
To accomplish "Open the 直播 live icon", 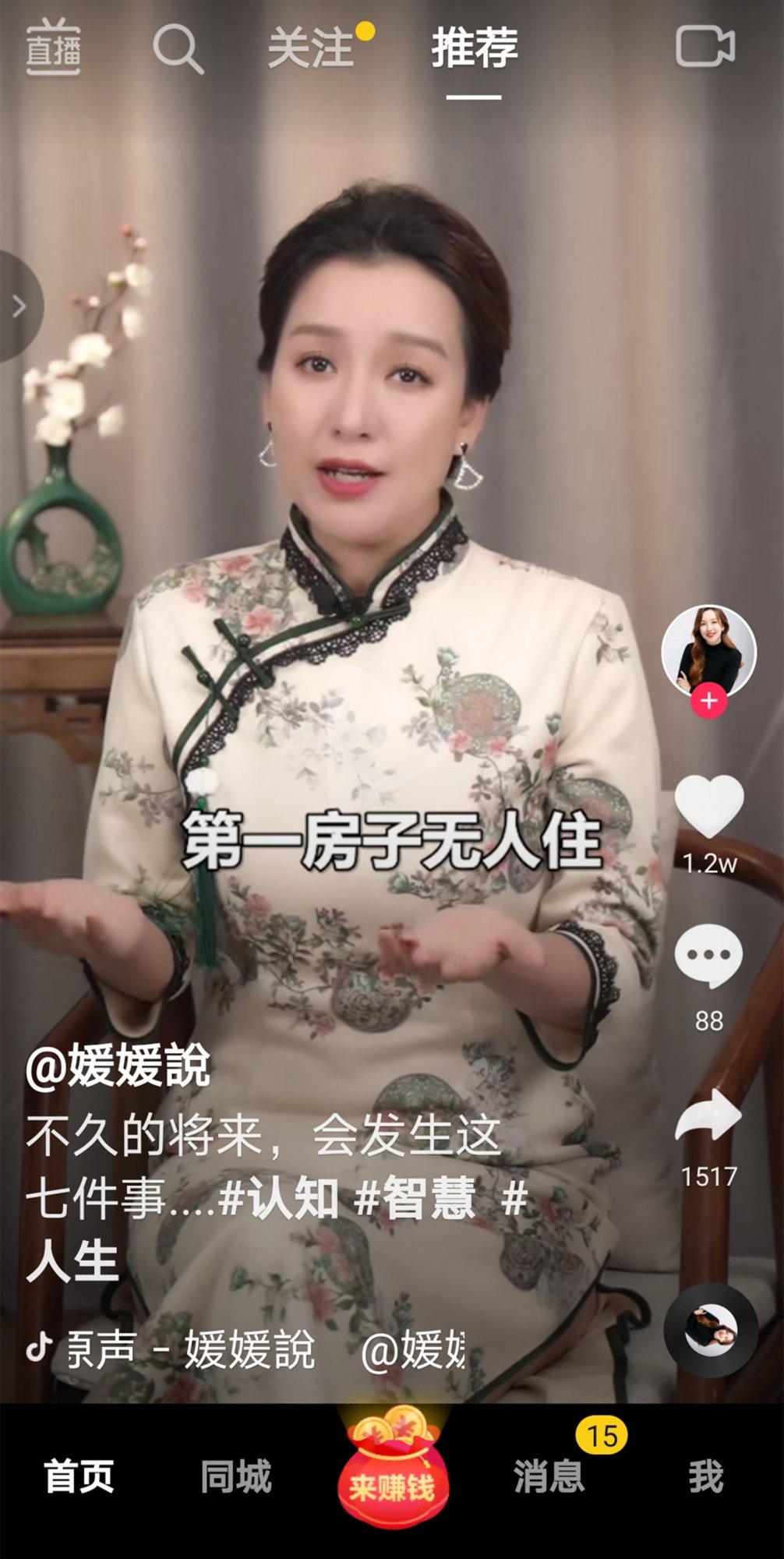I will 53,49.
